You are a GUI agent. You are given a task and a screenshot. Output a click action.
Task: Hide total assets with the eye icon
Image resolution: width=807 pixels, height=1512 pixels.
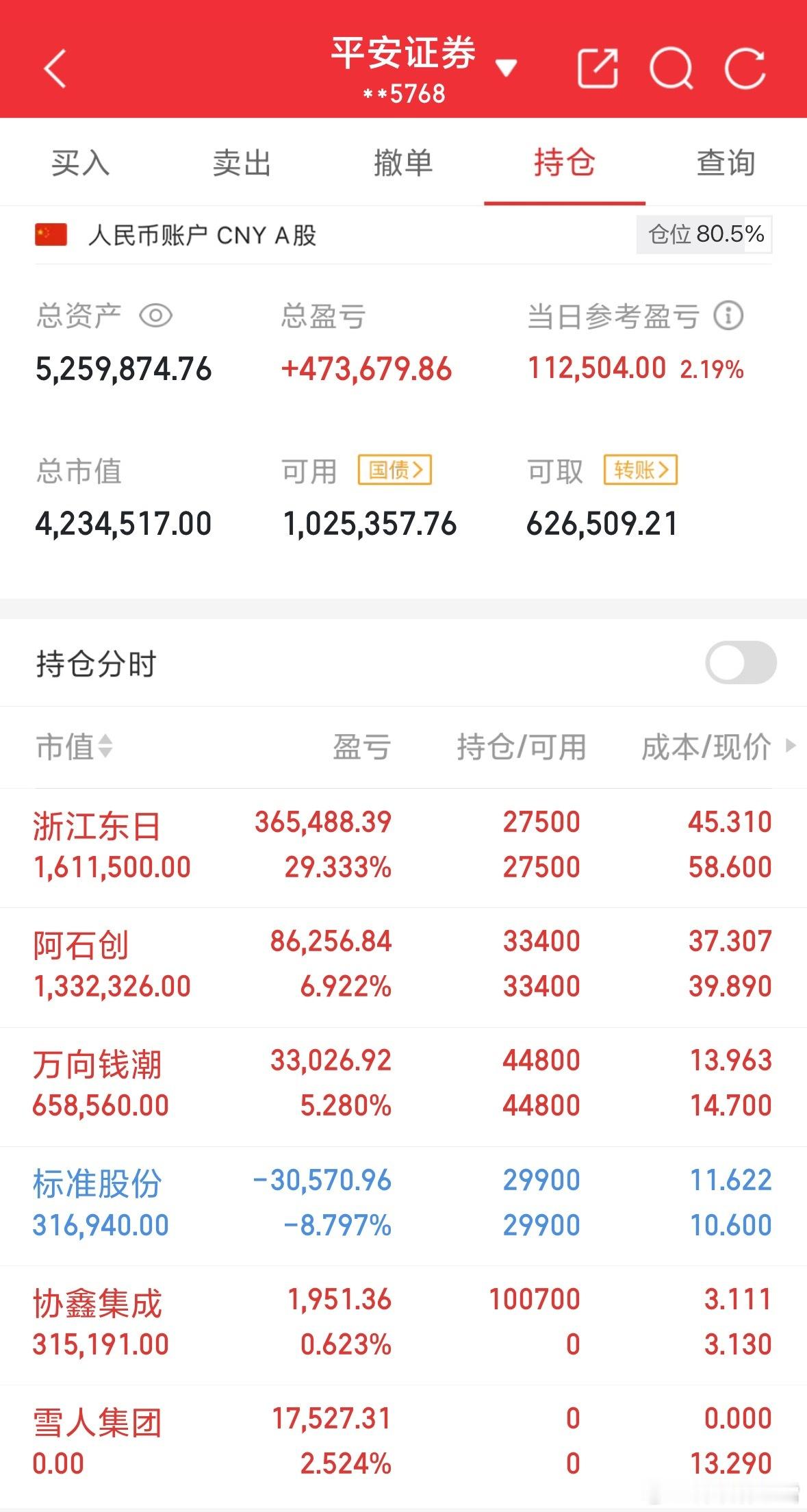(x=156, y=316)
